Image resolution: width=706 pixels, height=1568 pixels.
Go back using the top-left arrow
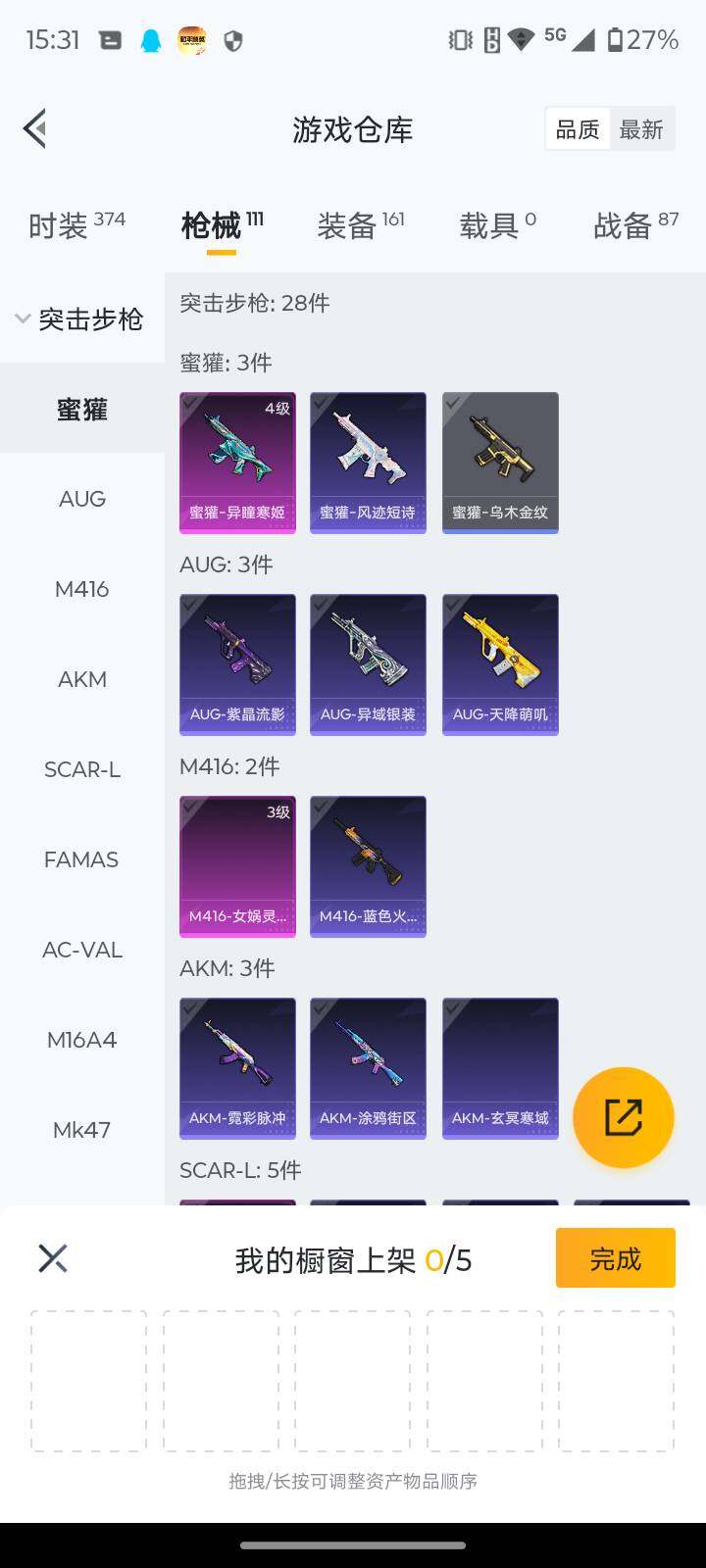click(x=35, y=128)
